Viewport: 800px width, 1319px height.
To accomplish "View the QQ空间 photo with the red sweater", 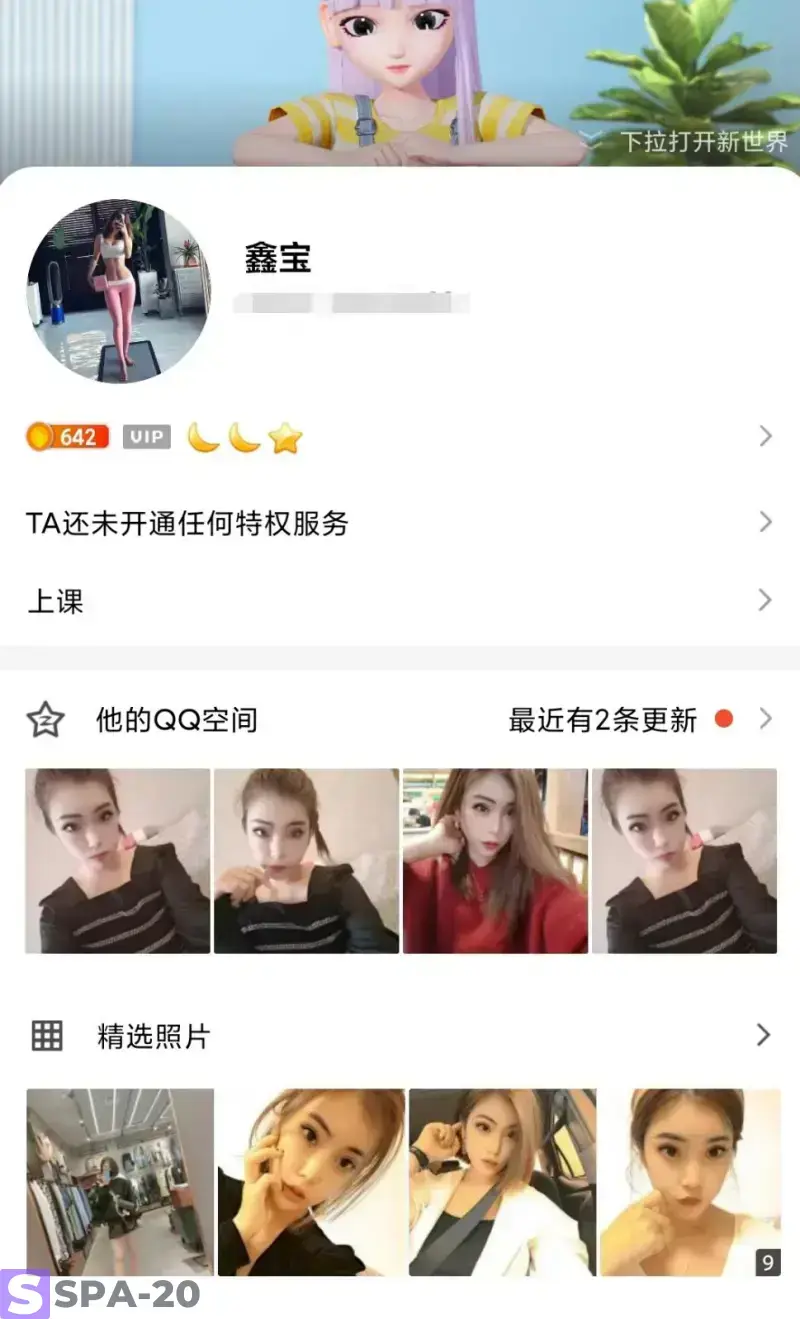I will pyautogui.click(x=495, y=861).
